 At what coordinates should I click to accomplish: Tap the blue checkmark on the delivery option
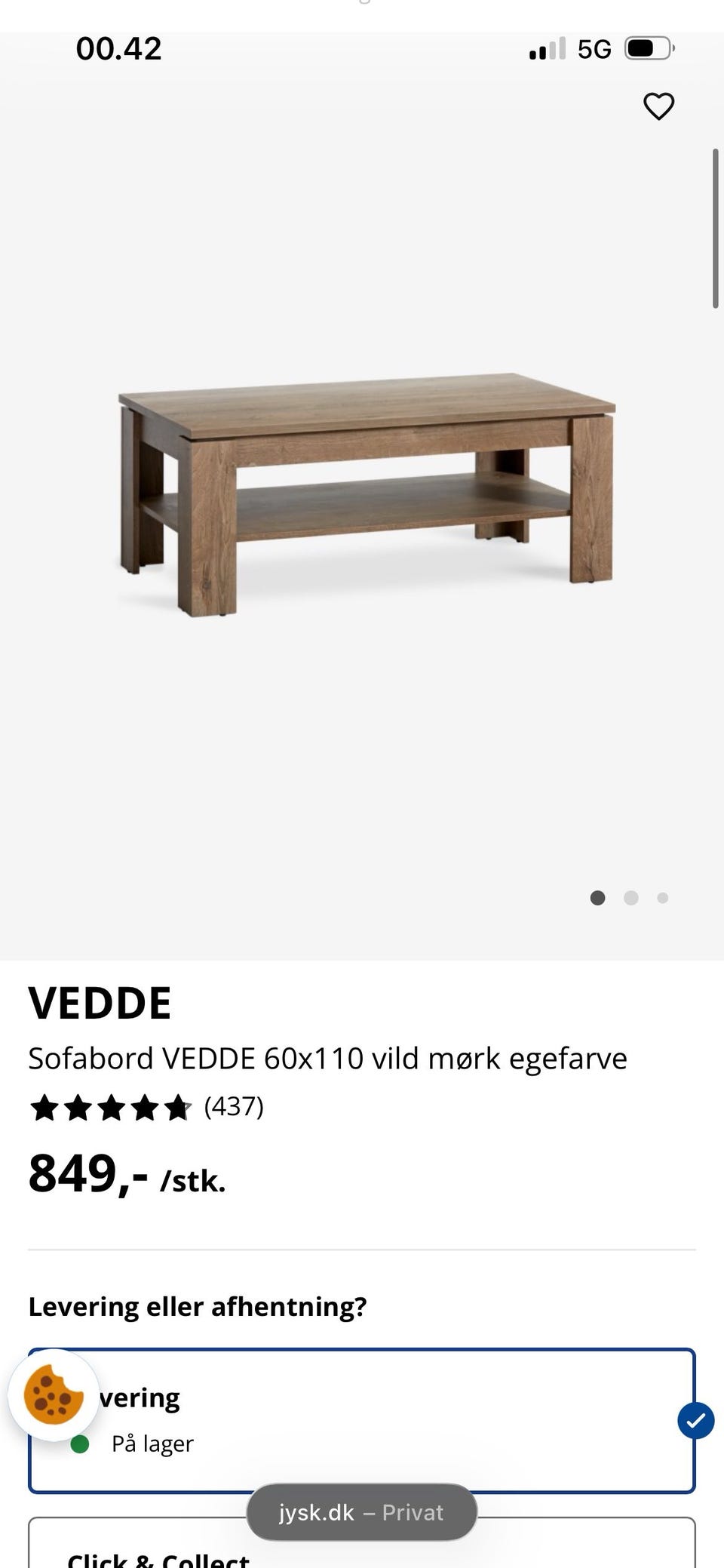[695, 1419]
